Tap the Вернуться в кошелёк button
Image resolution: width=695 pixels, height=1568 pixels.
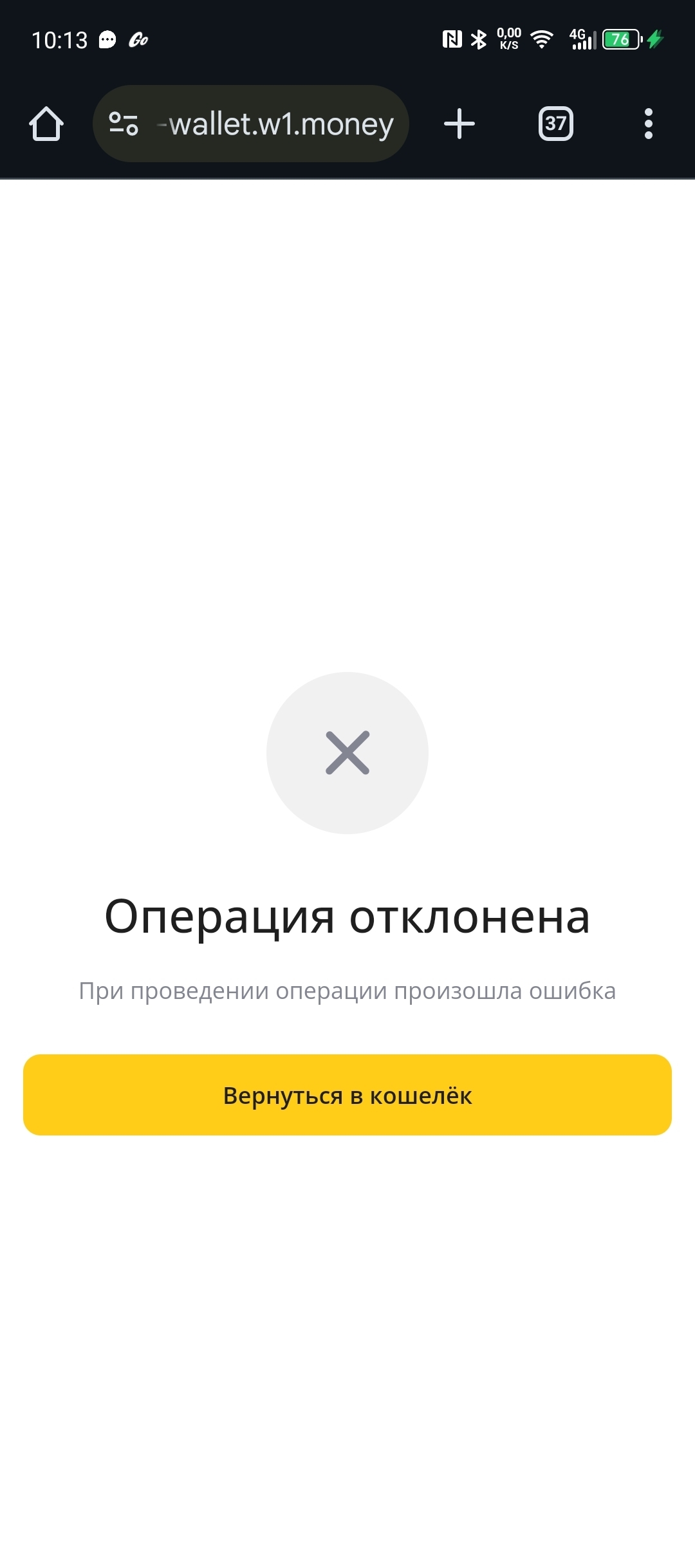[x=347, y=1095]
